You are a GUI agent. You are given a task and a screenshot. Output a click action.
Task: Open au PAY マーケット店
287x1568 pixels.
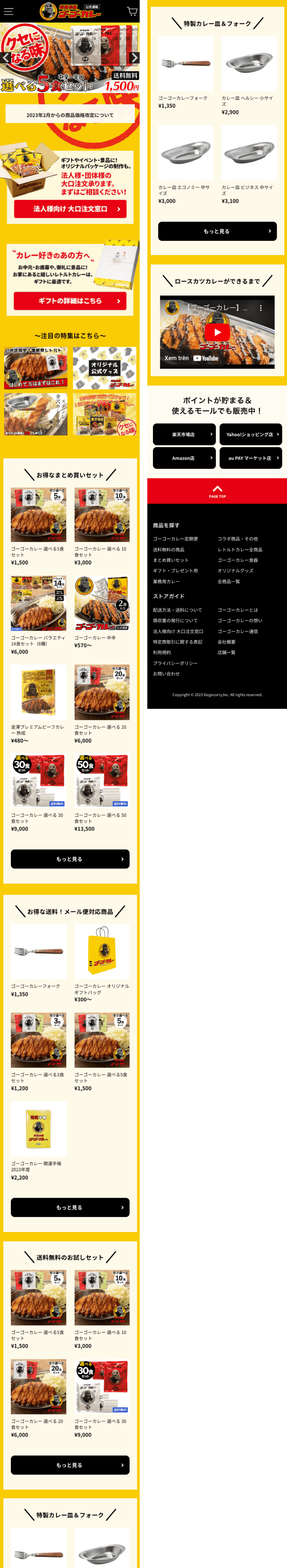(250, 458)
